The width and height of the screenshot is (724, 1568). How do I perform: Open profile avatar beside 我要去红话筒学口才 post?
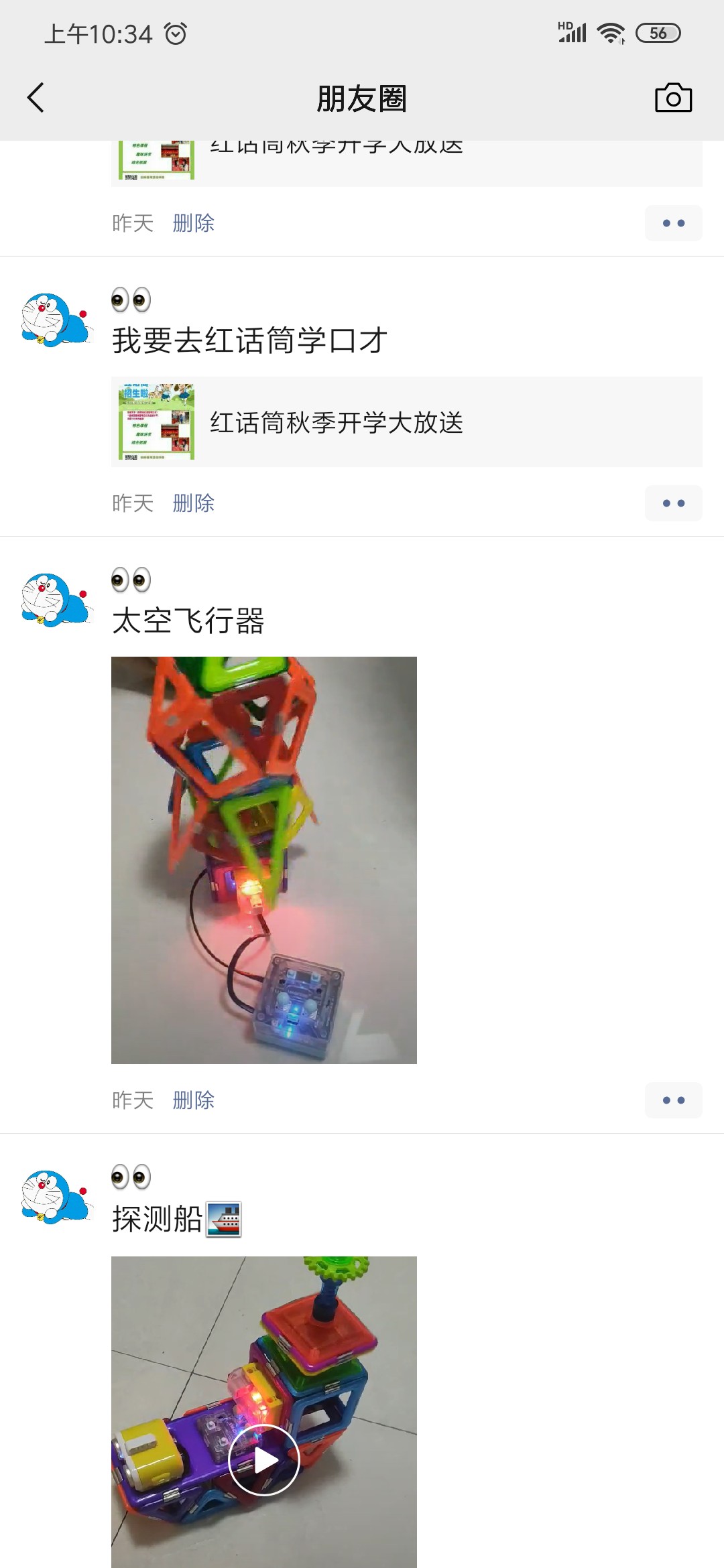click(56, 320)
